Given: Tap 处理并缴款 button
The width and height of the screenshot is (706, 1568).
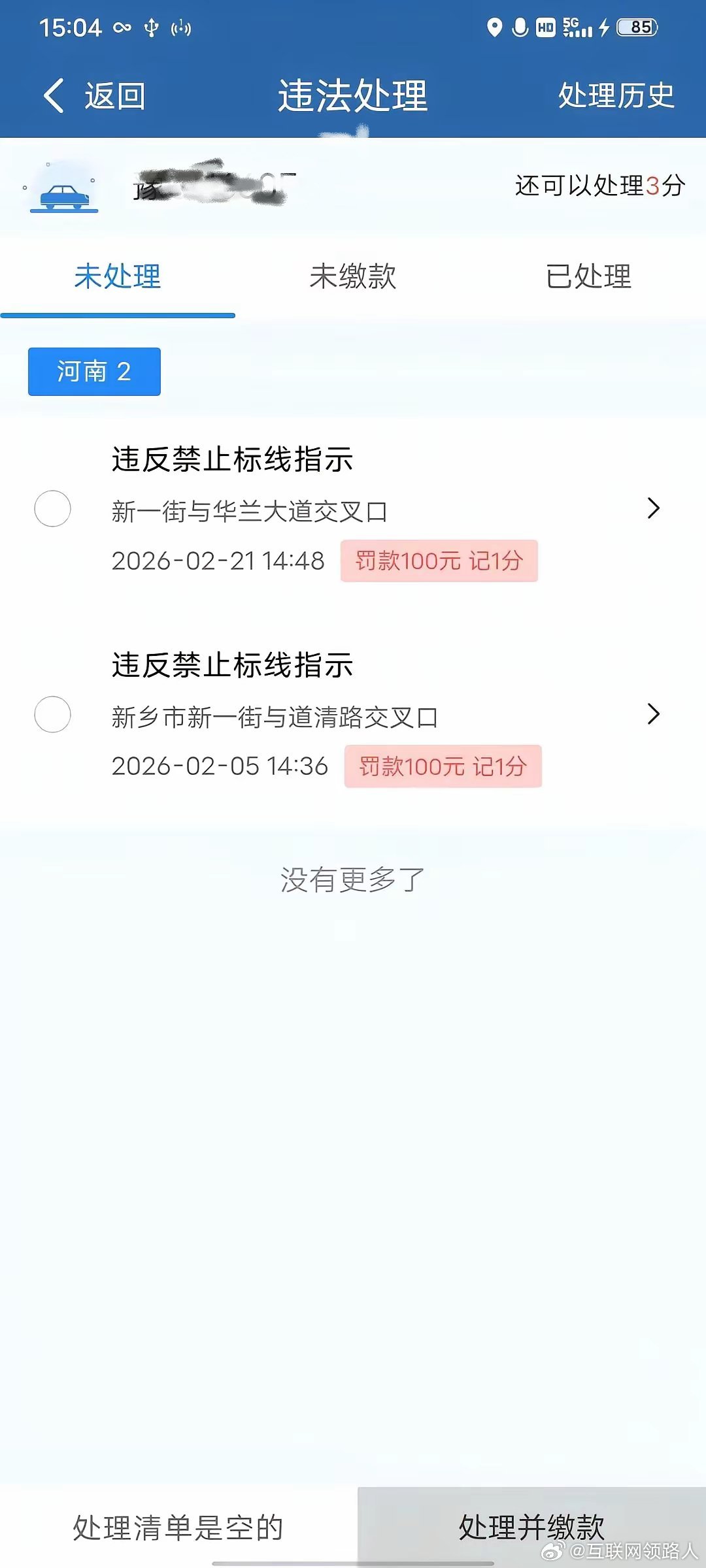Looking at the screenshot, I should [x=531, y=1527].
